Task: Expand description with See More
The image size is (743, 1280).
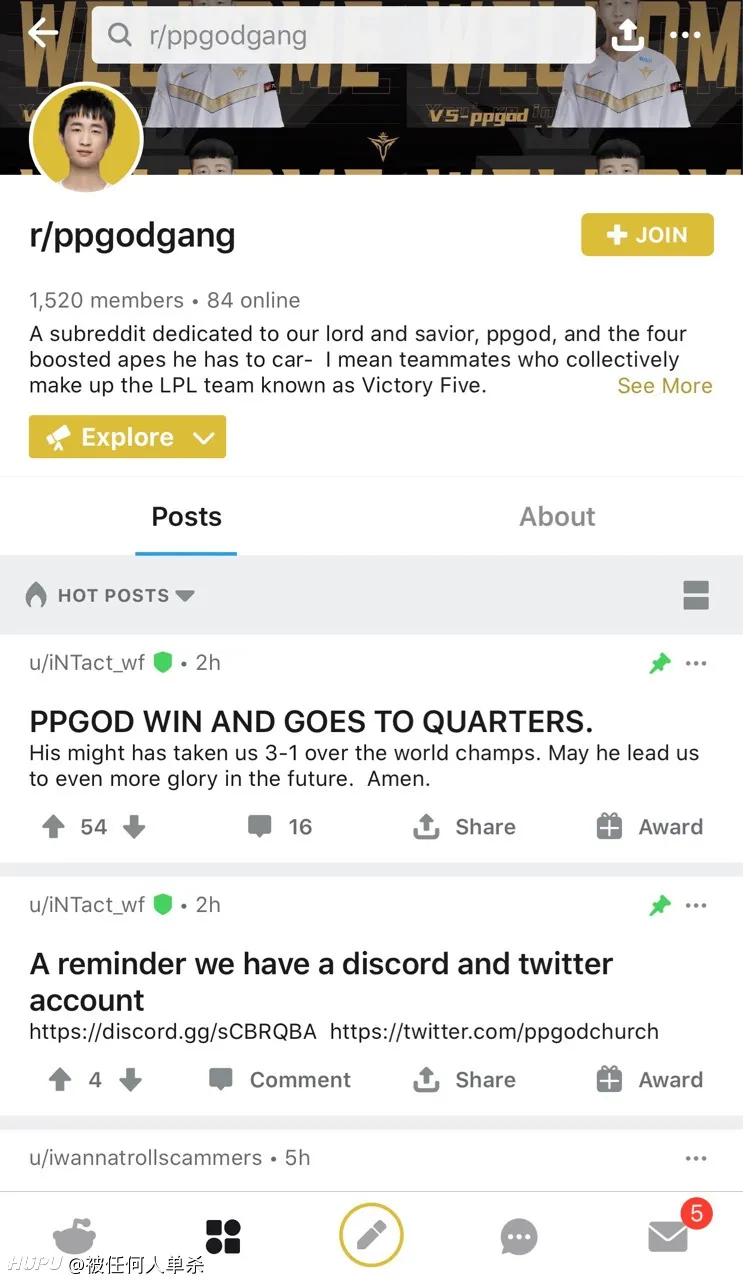Action: pyautogui.click(x=665, y=386)
